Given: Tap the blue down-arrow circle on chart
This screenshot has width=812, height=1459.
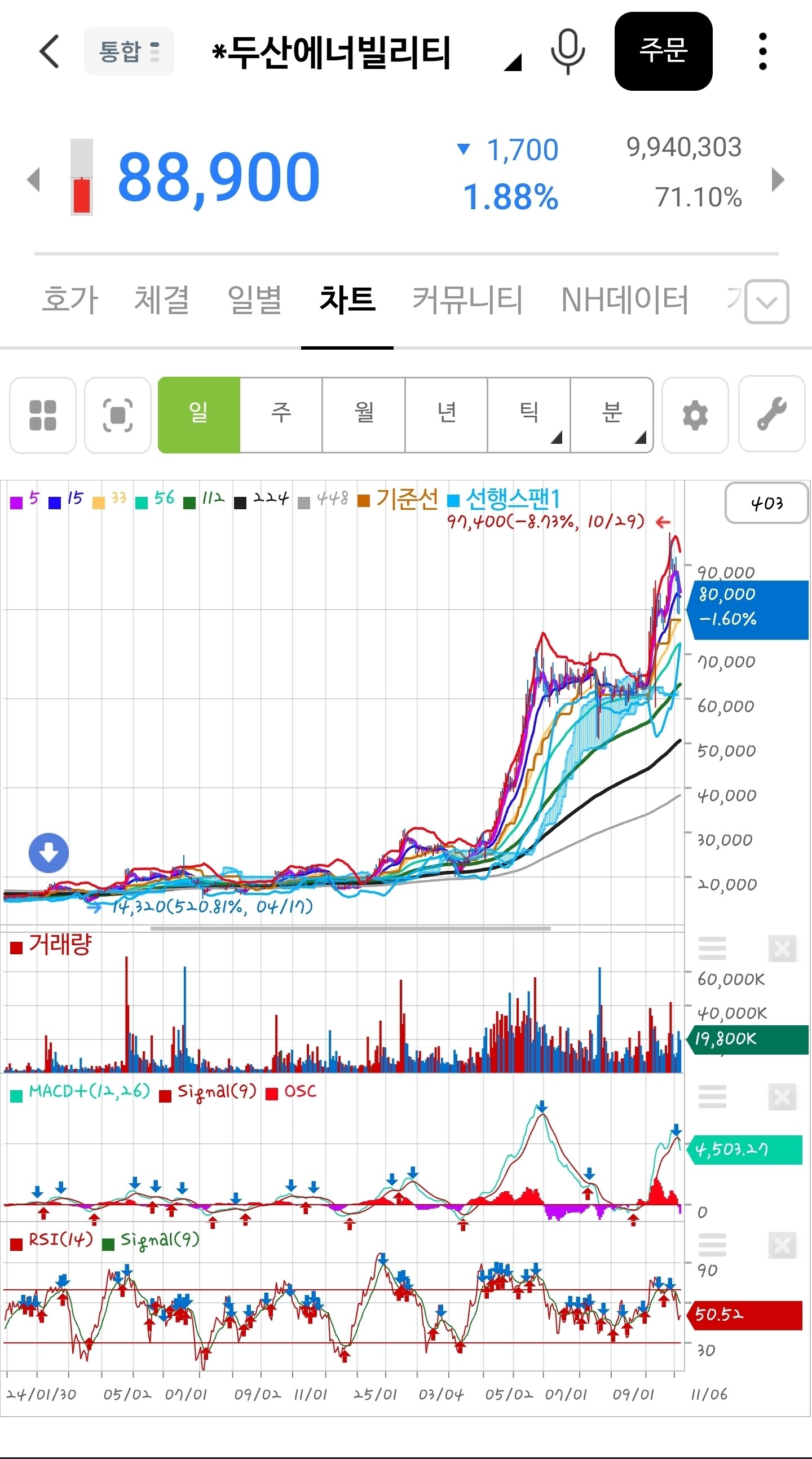Looking at the screenshot, I should pos(48,852).
